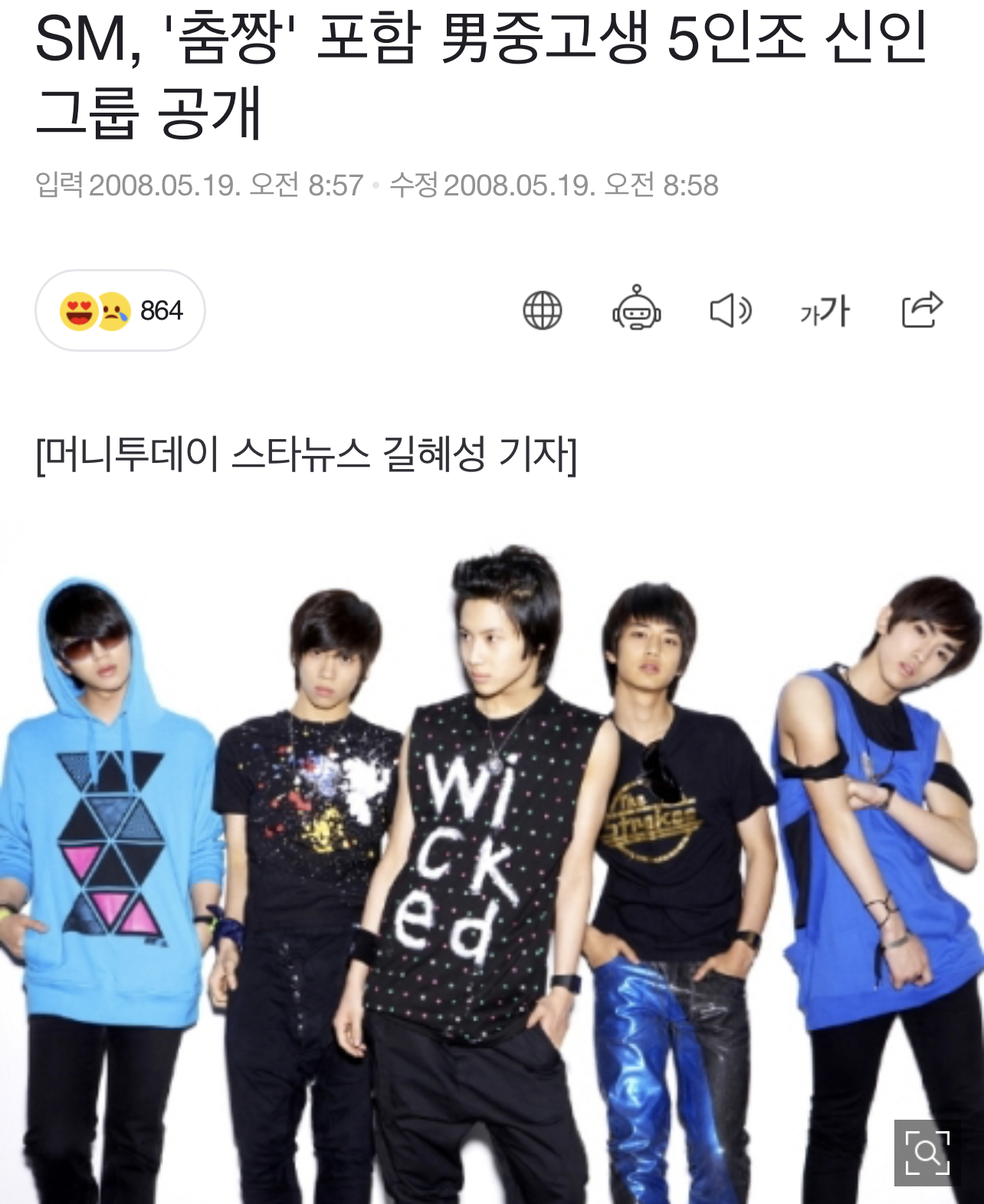This screenshot has width=984, height=1204.
Task: Listen to article with speaker icon
Action: 730,310
